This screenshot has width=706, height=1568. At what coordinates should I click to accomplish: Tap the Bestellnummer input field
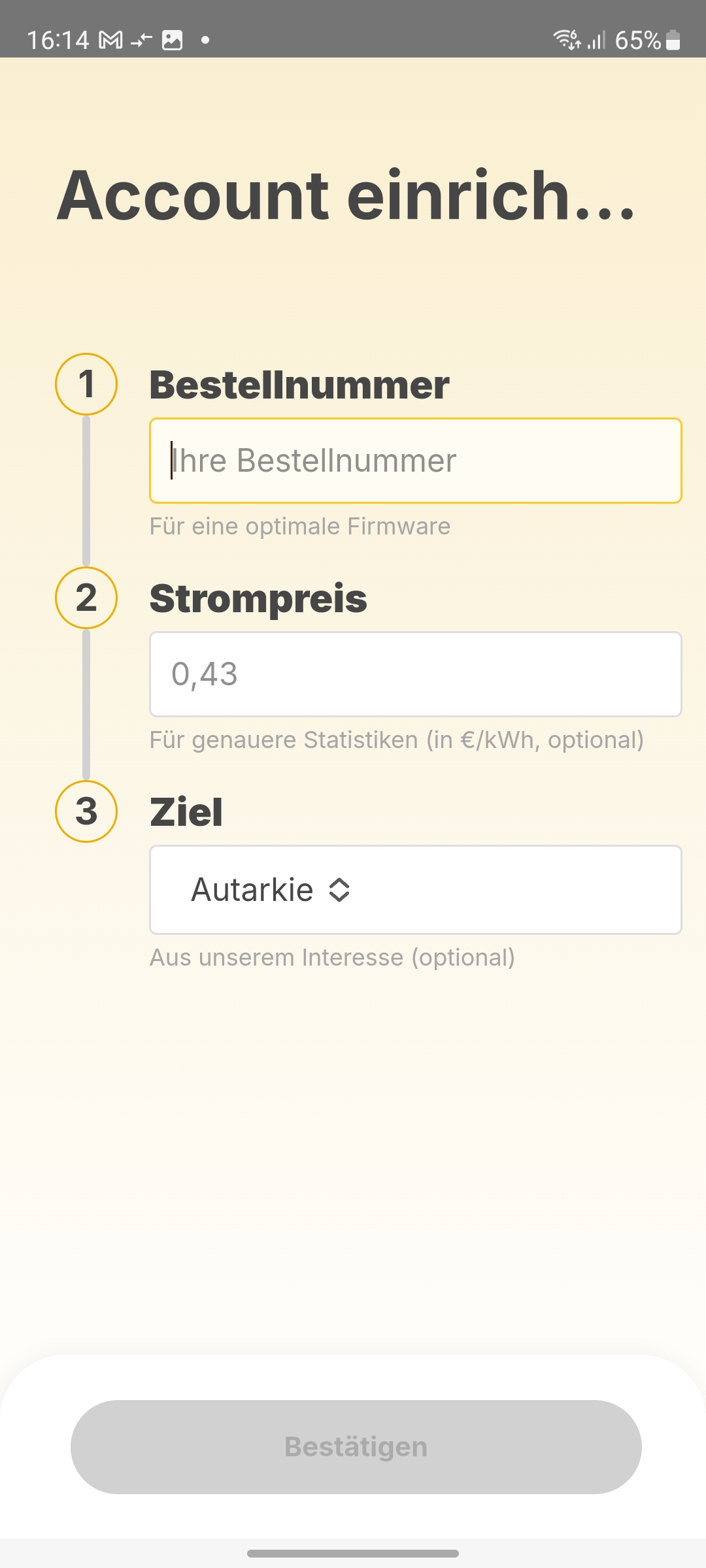pos(416,461)
